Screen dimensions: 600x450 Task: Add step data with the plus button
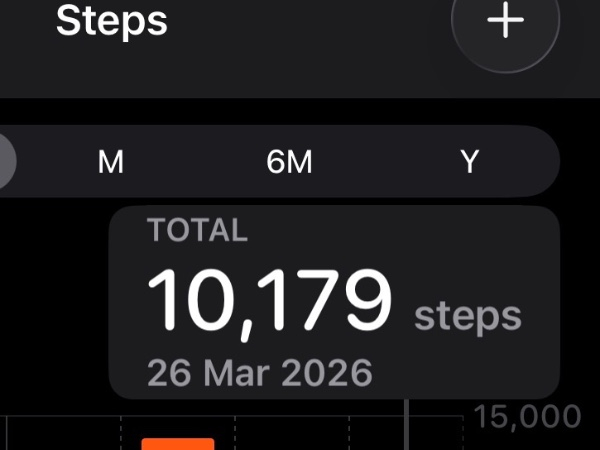505,22
